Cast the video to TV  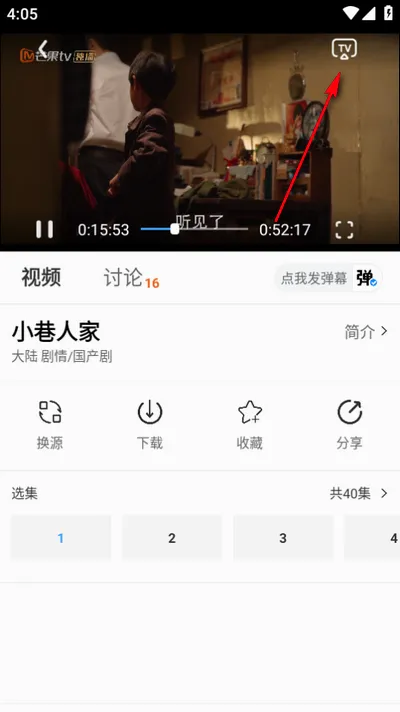tap(344, 49)
